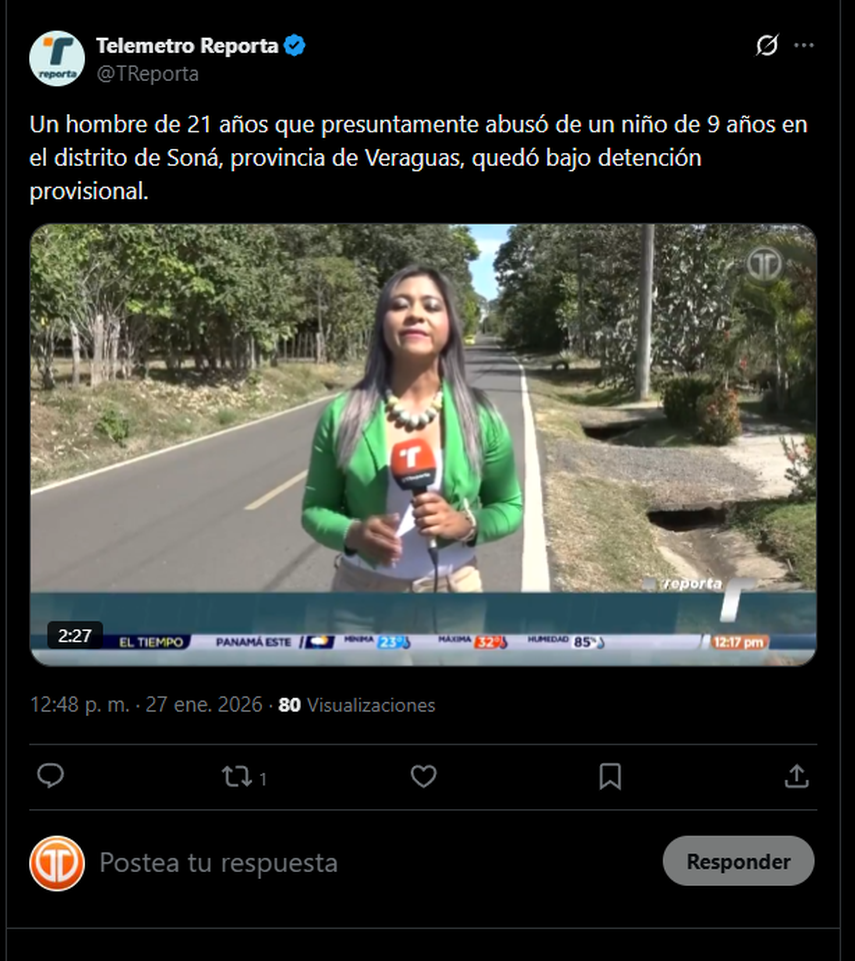The height and width of the screenshot is (961, 855).
Task: View the 80 Visualizaciones details
Action: coord(357,705)
